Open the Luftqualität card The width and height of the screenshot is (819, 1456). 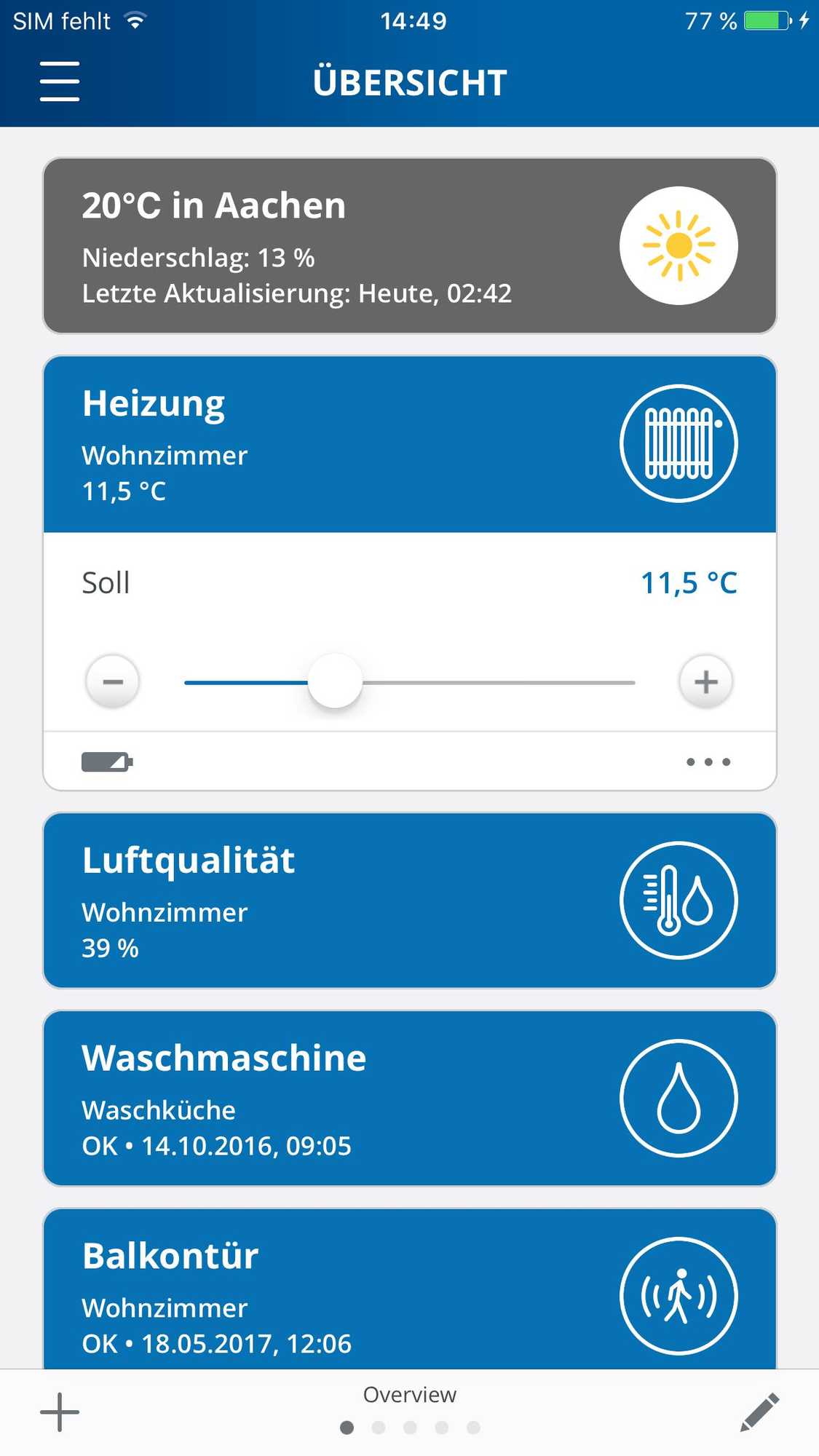tap(410, 901)
